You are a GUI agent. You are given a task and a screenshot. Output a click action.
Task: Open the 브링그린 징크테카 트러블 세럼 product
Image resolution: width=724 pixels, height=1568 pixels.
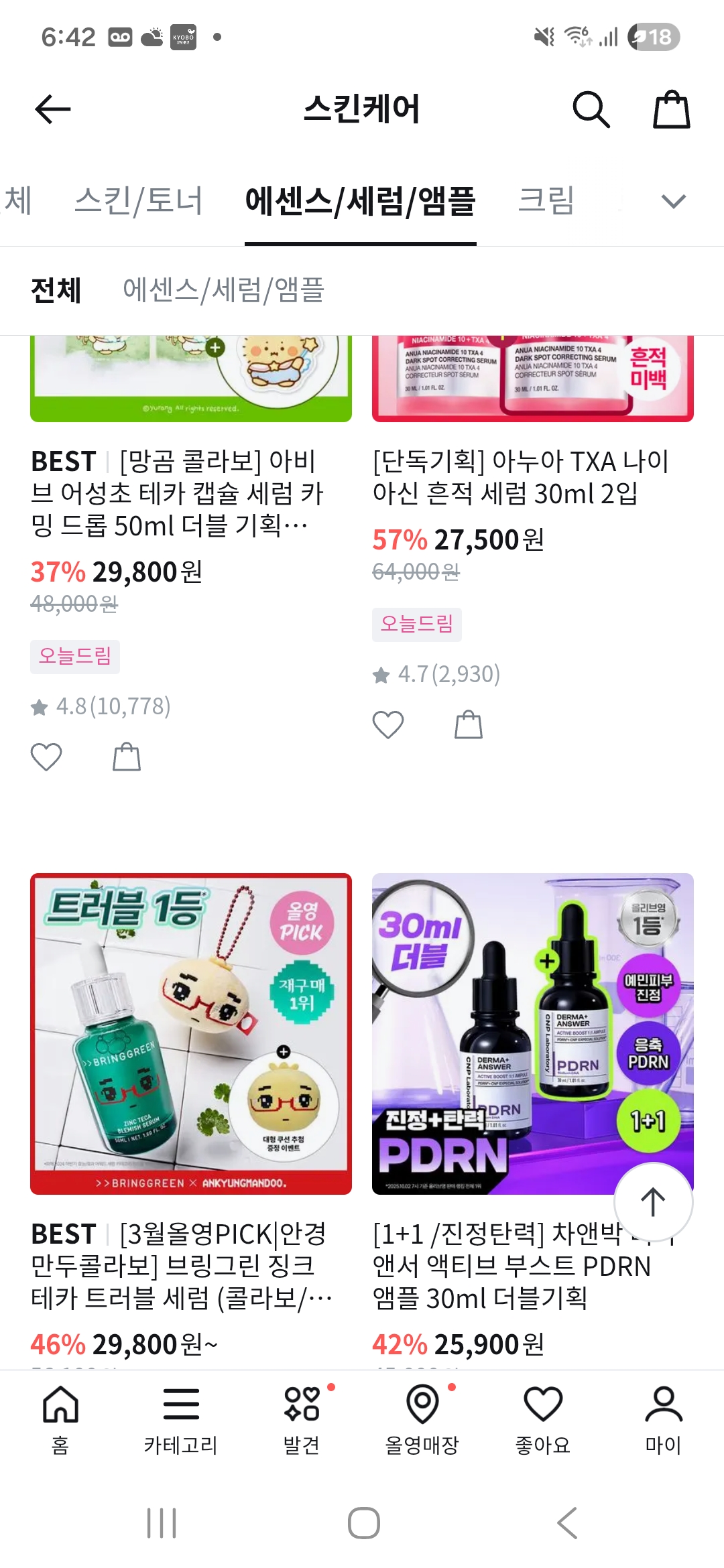coord(191,1033)
